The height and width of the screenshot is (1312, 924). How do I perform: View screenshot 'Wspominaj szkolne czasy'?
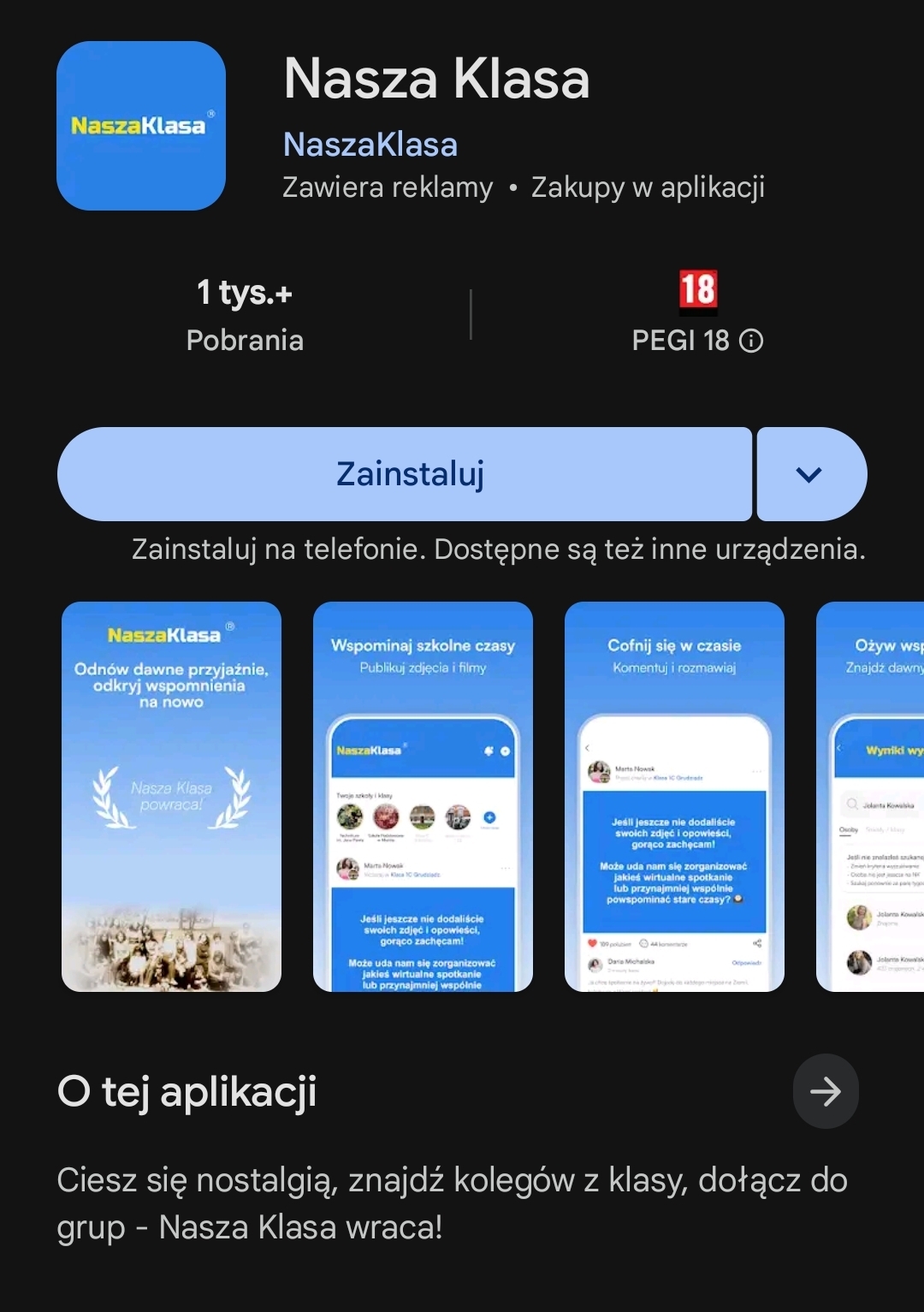click(423, 796)
